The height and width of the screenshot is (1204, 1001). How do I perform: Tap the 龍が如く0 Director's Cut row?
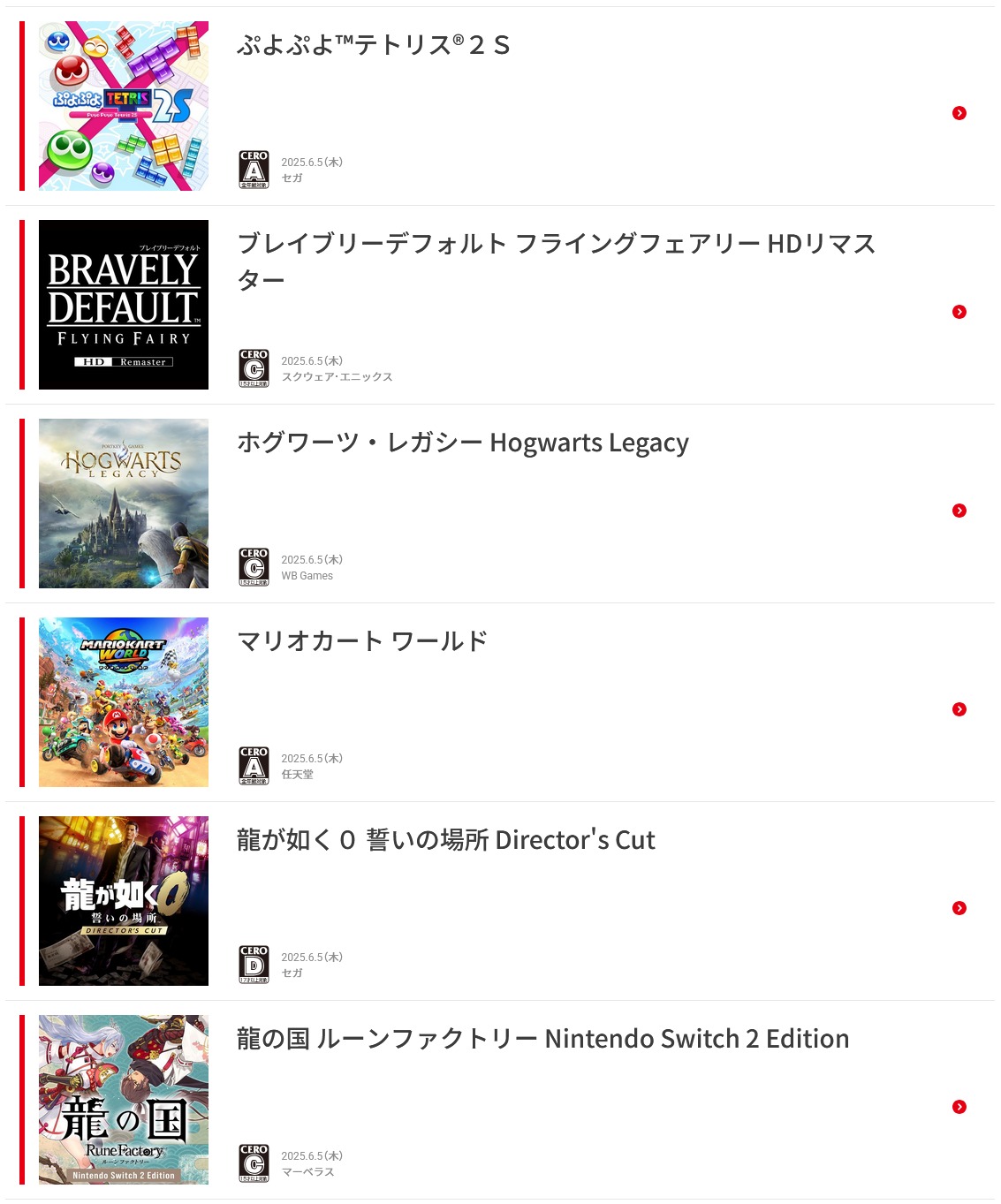(445, 841)
